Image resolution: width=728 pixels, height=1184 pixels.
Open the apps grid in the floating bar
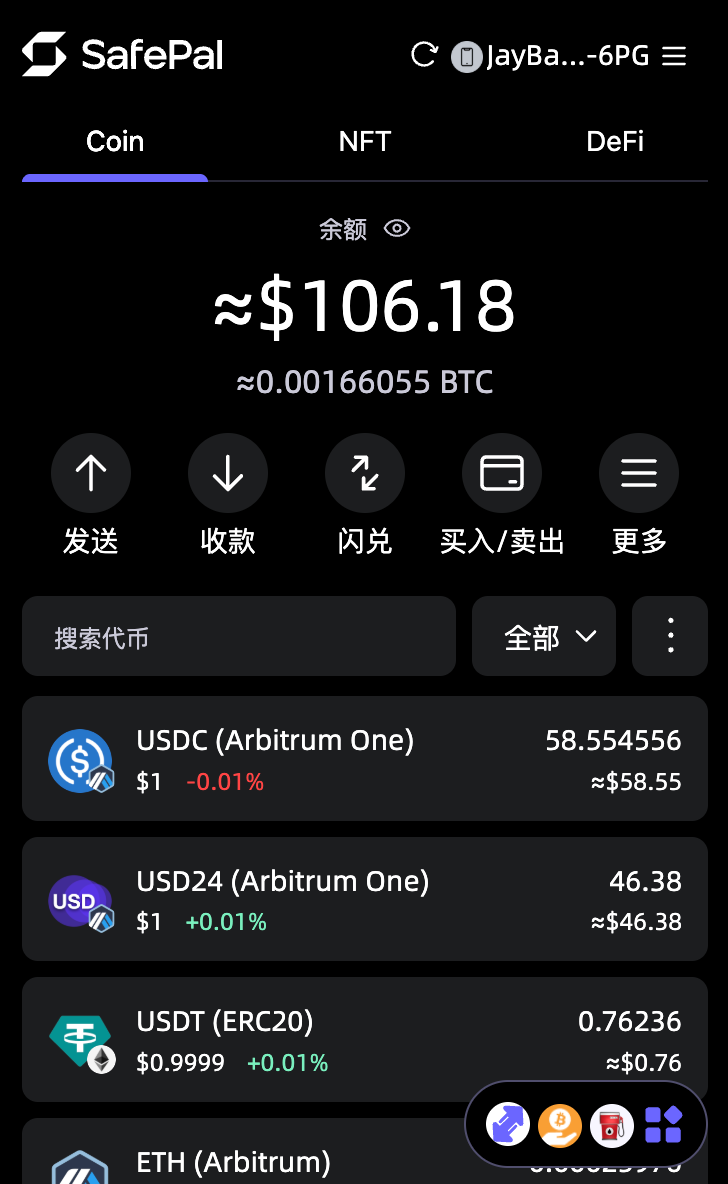(x=663, y=1125)
